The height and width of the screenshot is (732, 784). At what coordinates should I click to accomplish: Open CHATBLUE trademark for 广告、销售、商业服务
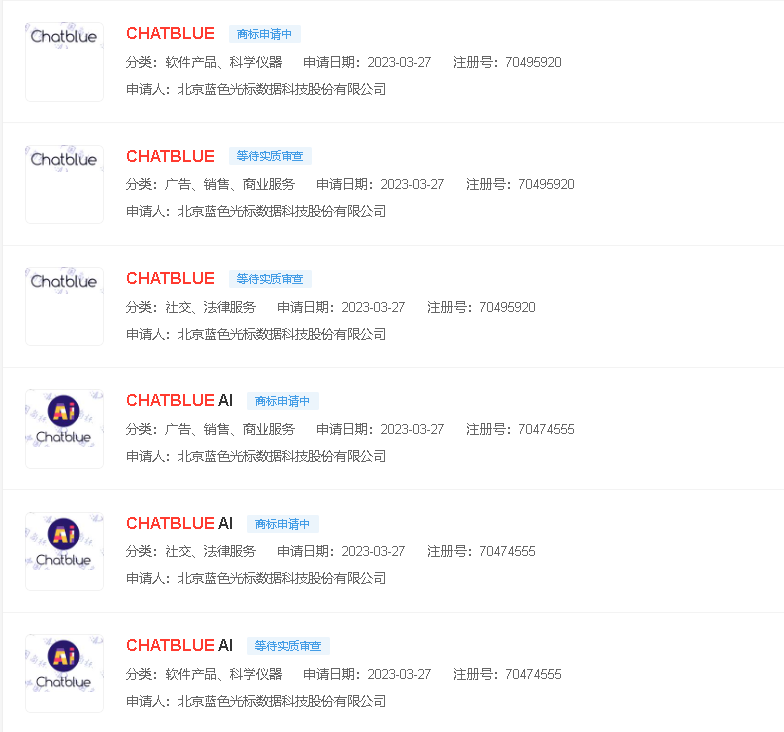170,156
